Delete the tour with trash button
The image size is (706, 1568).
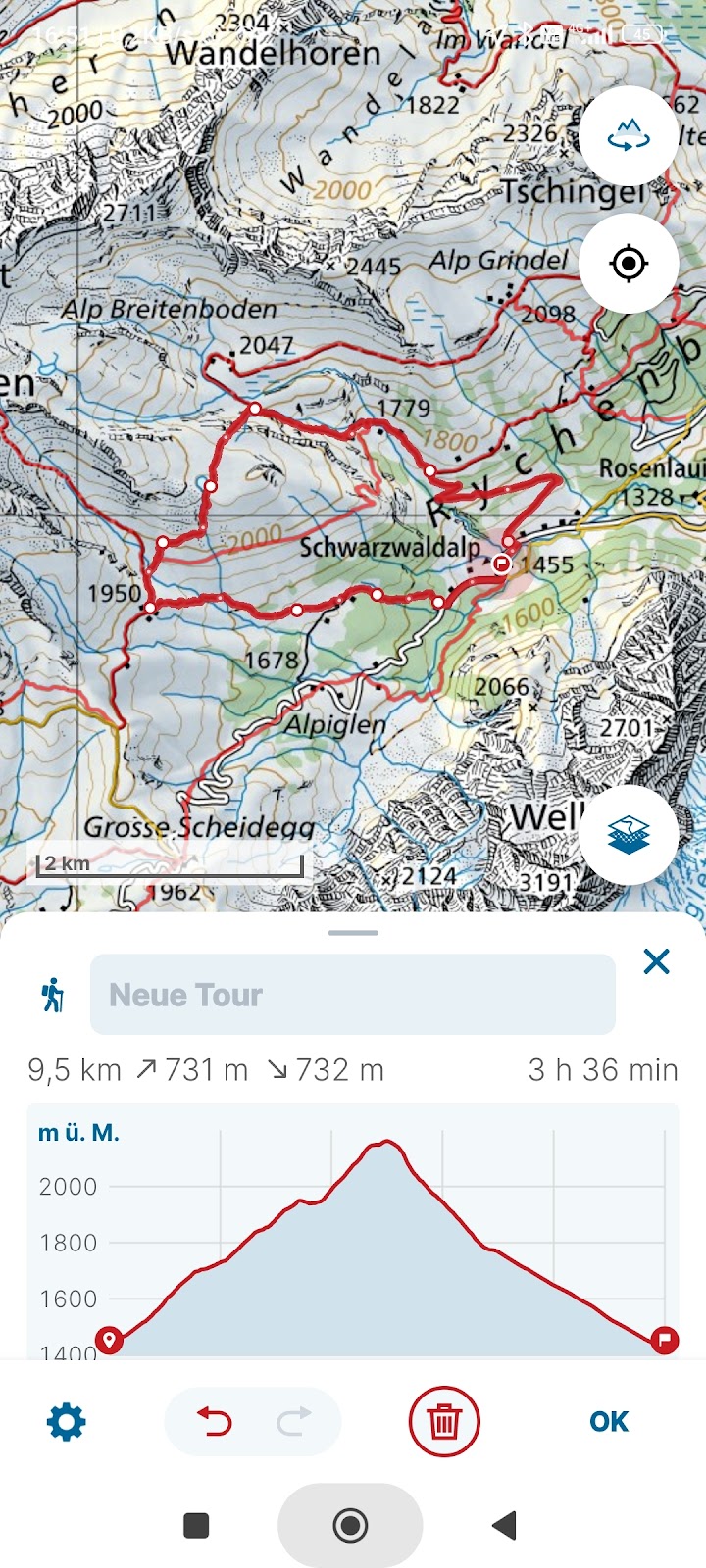pos(444,1421)
